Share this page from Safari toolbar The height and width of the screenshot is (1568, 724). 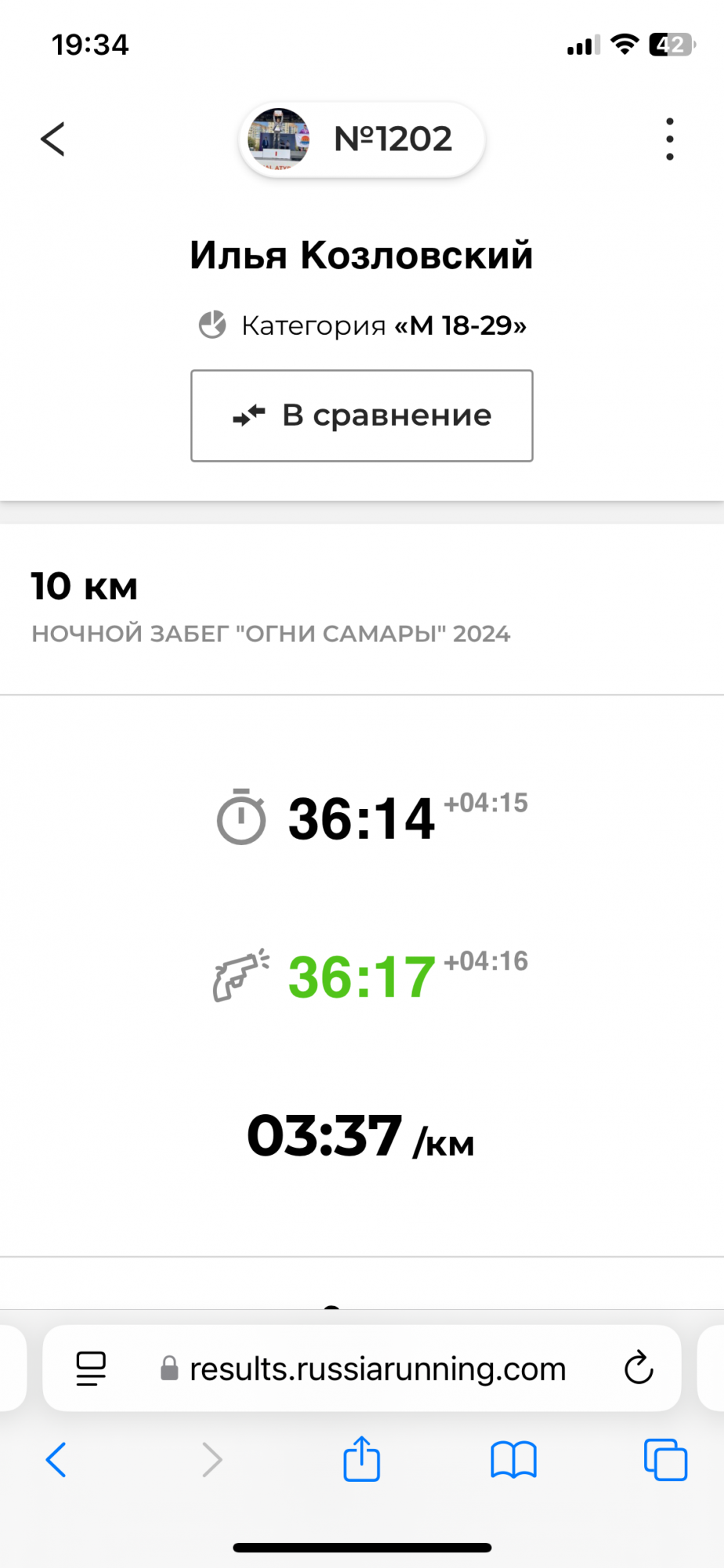(x=362, y=1458)
